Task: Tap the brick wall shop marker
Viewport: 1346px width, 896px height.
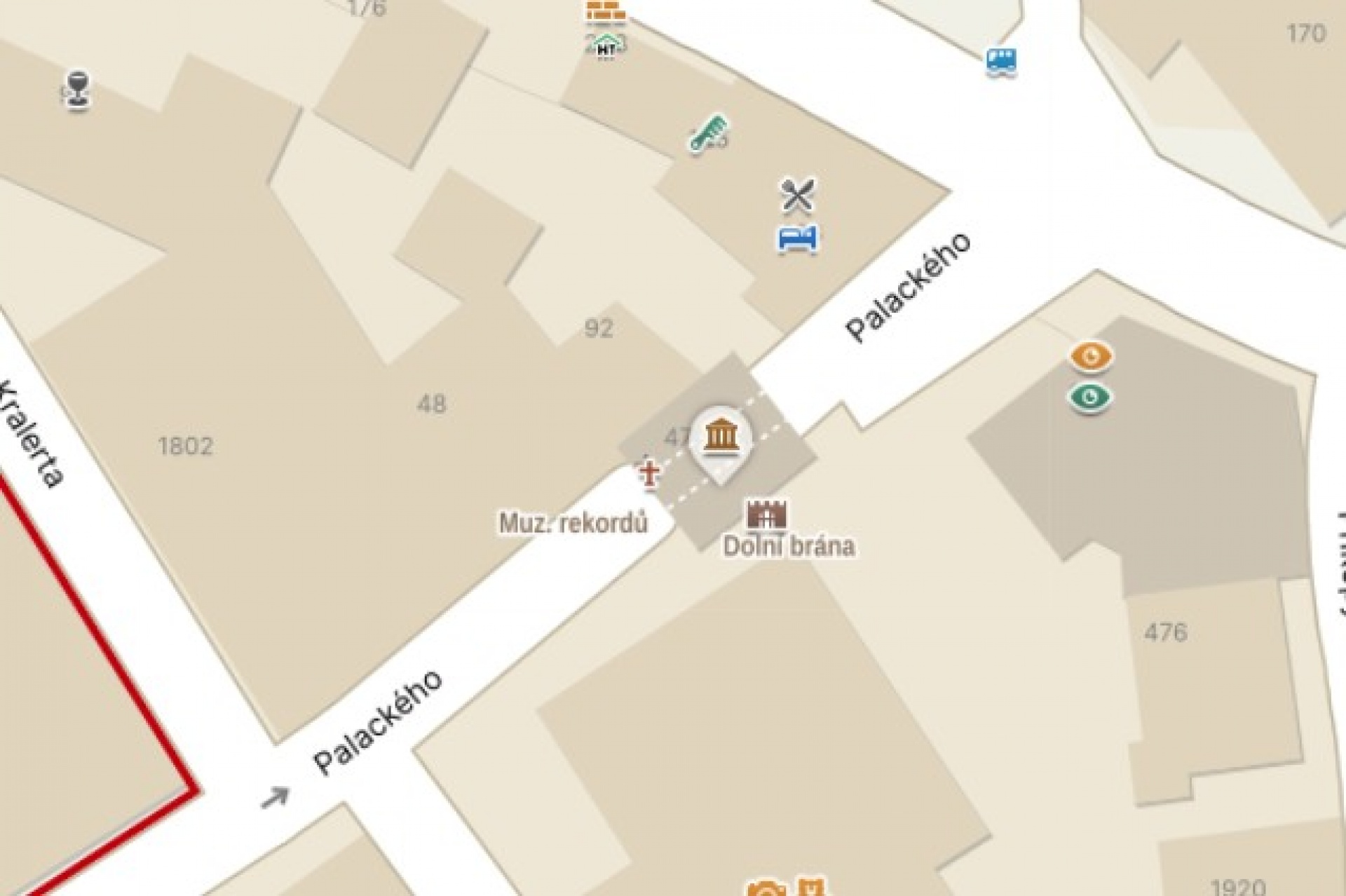Action: [x=606, y=11]
